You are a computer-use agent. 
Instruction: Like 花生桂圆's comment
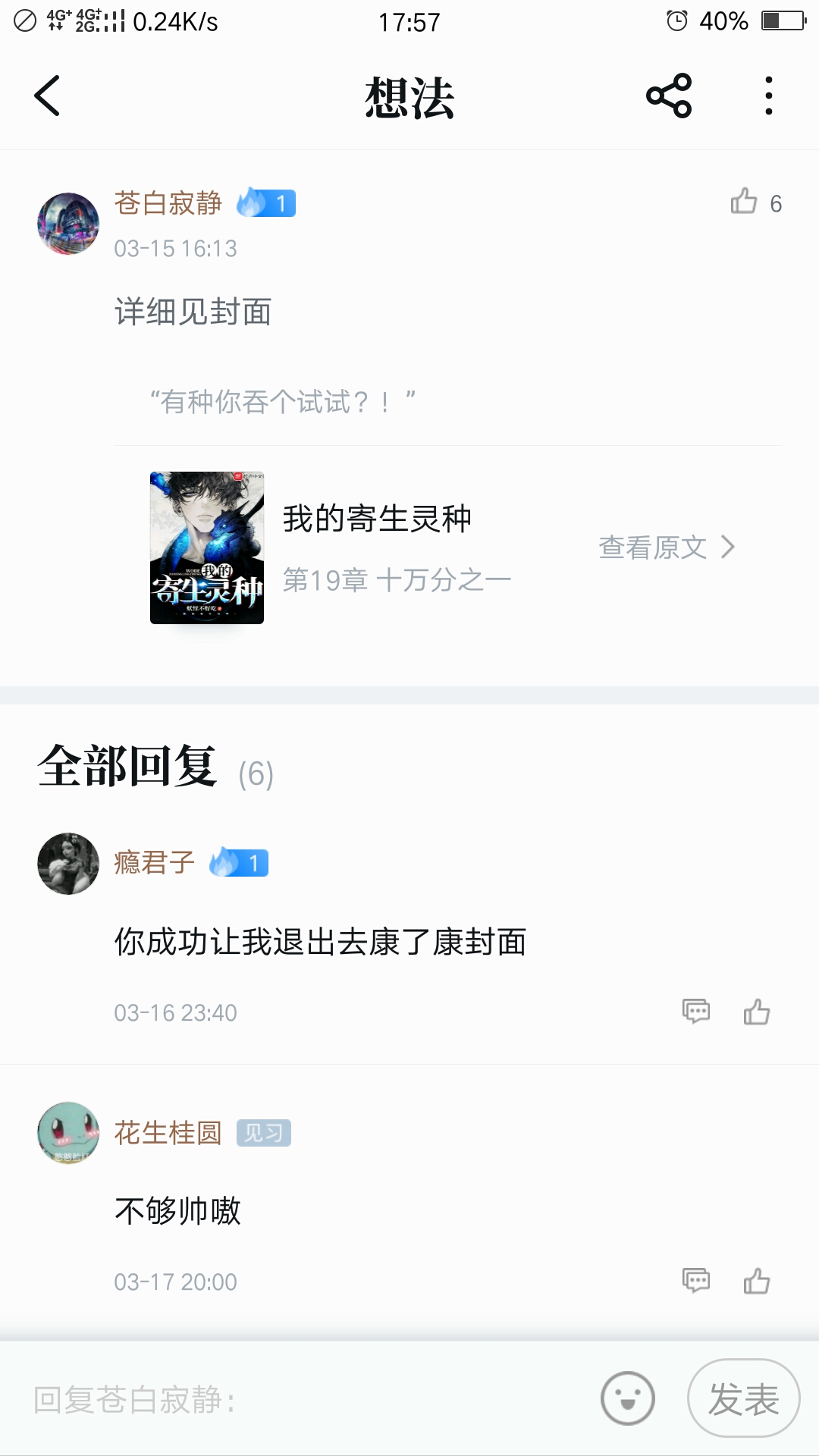point(757,1281)
